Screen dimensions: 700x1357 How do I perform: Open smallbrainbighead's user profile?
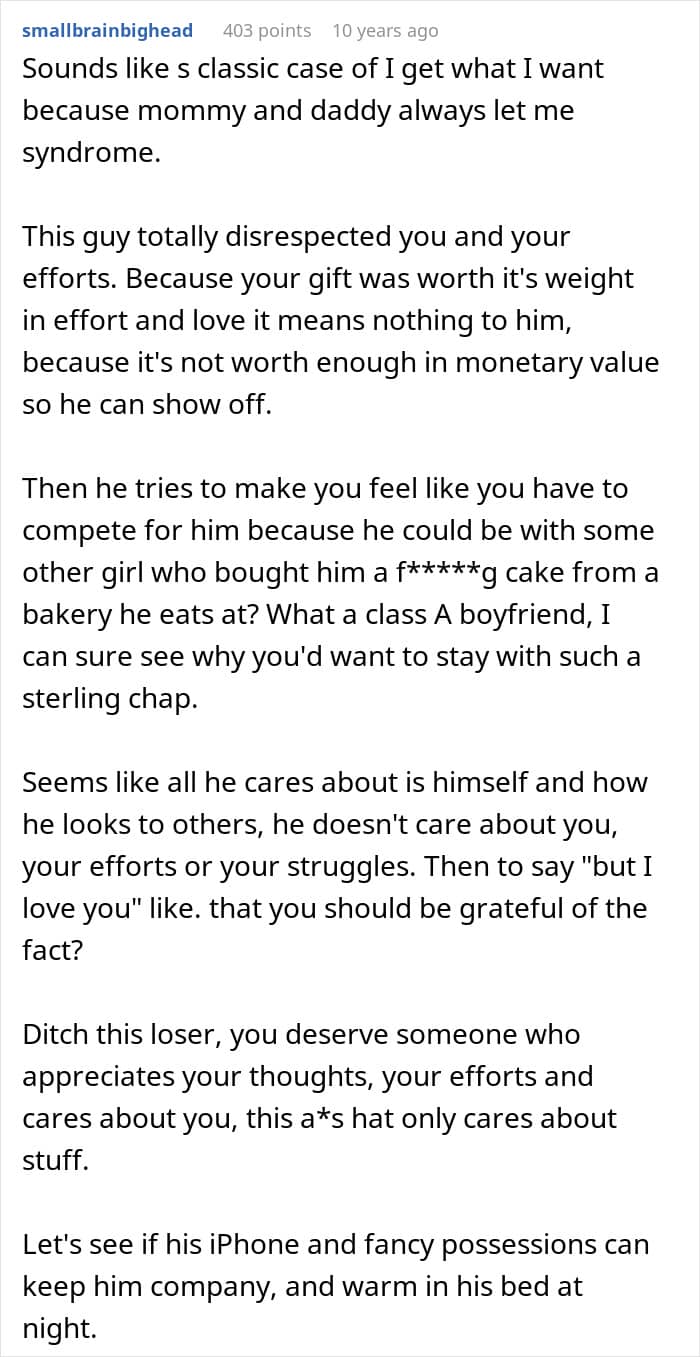[x=107, y=31]
